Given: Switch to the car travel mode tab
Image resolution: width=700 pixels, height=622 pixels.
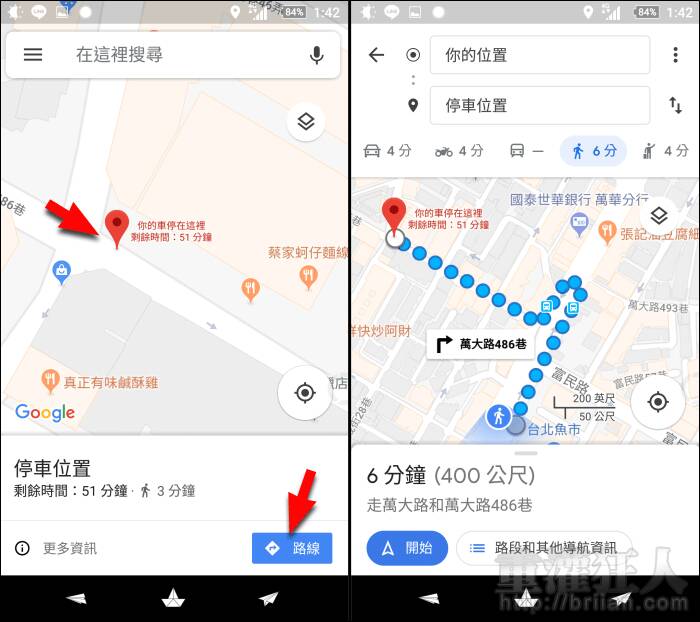Looking at the screenshot, I should click(388, 151).
